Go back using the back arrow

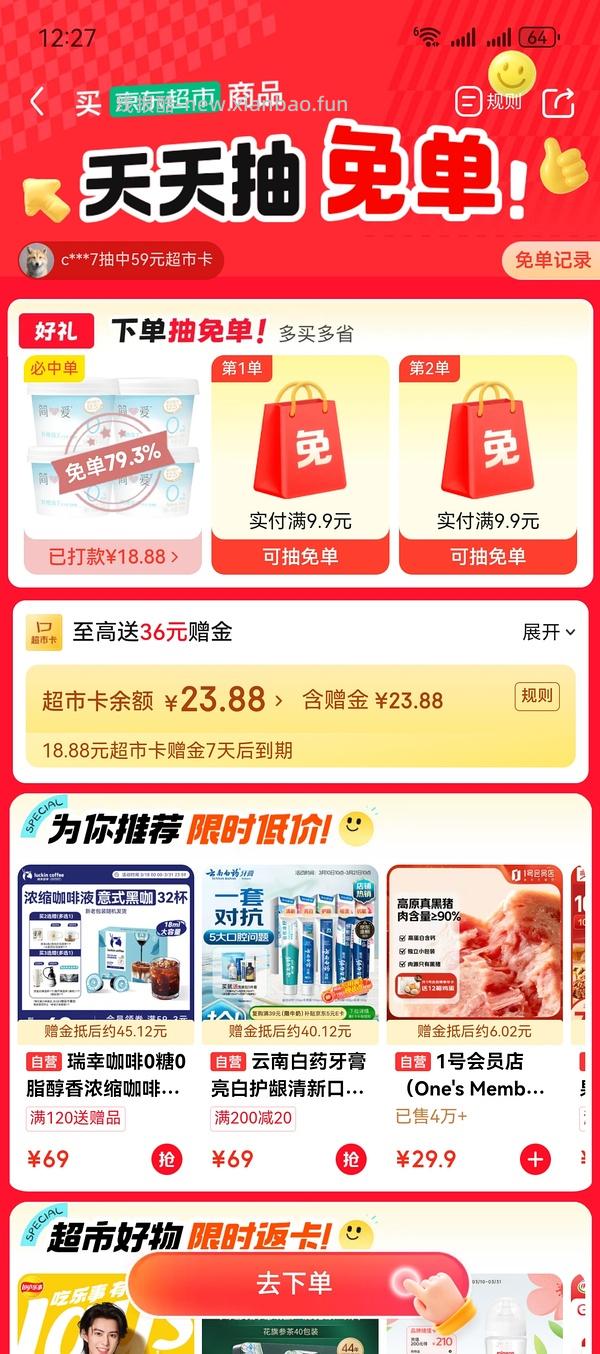pos(38,102)
